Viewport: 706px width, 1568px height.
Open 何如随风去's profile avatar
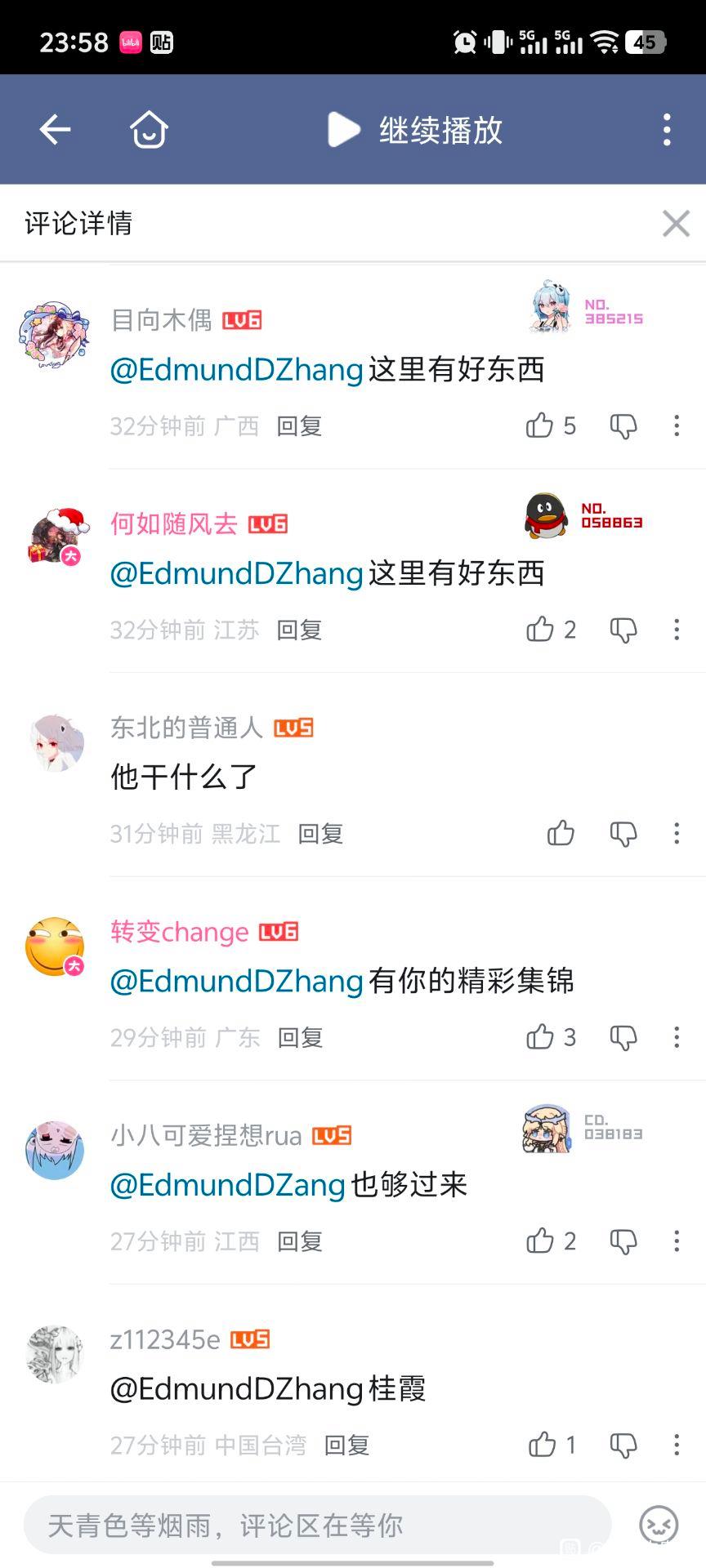tap(56, 537)
